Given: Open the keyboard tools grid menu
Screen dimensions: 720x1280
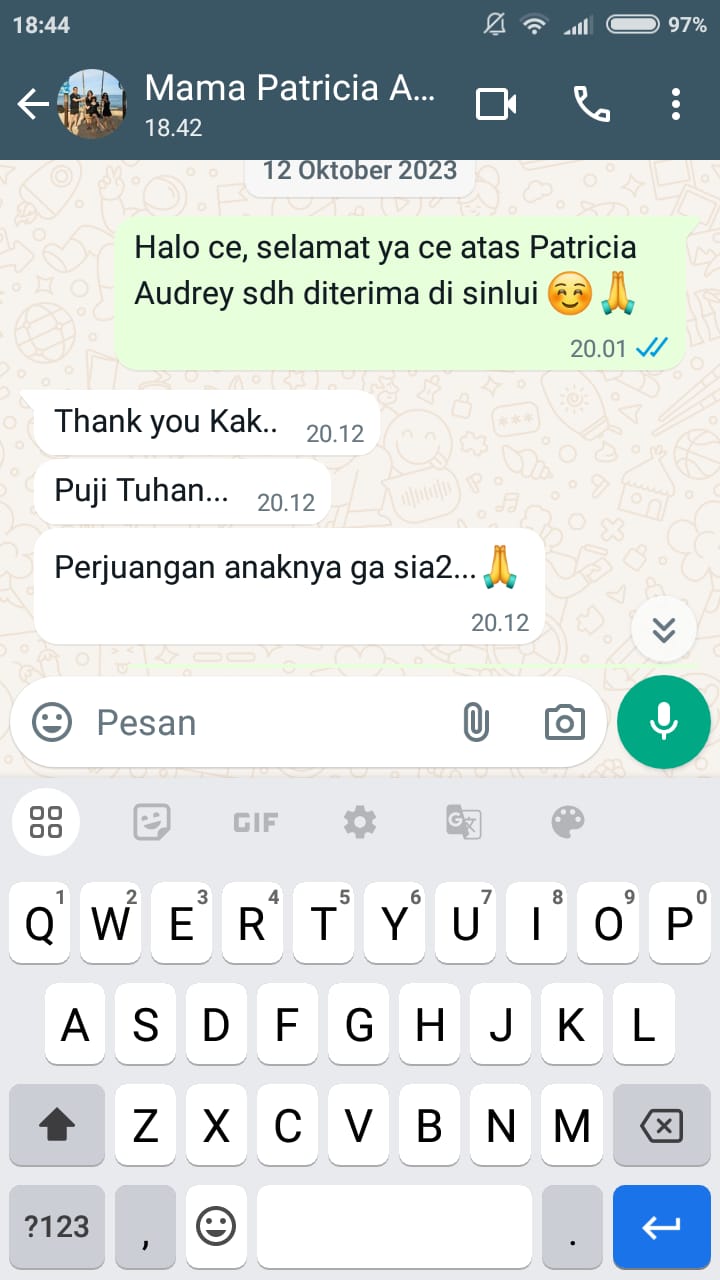Looking at the screenshot, I should 46,822.
